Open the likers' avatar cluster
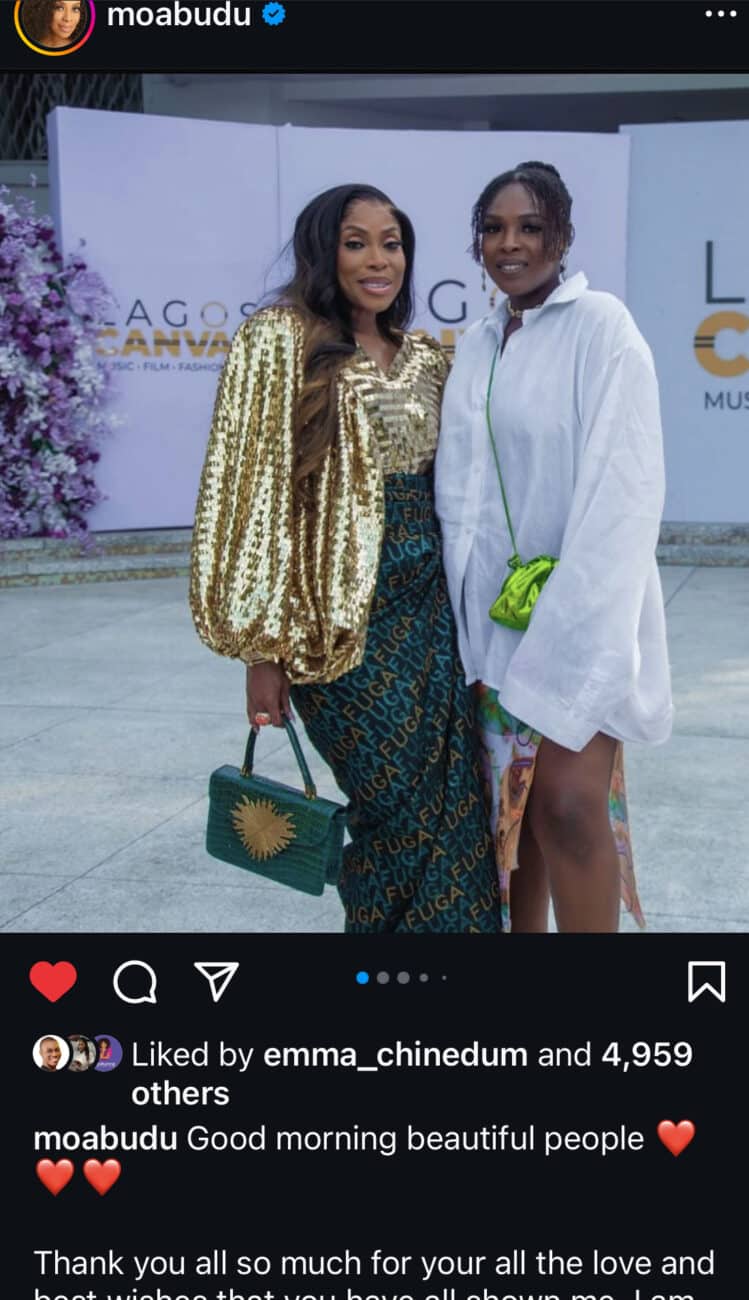 (x=78, y=1054)
